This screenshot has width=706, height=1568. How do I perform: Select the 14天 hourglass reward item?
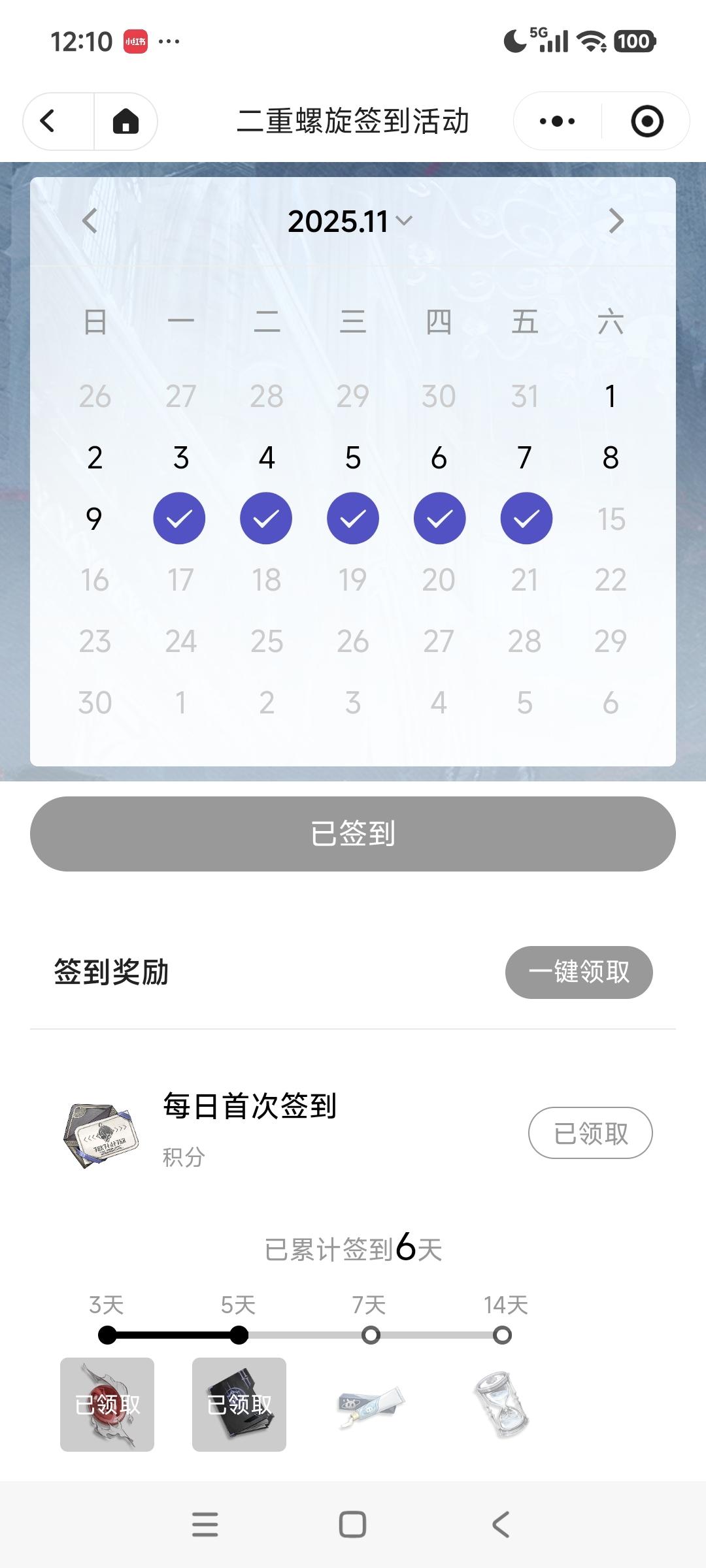pos(502,1405)
